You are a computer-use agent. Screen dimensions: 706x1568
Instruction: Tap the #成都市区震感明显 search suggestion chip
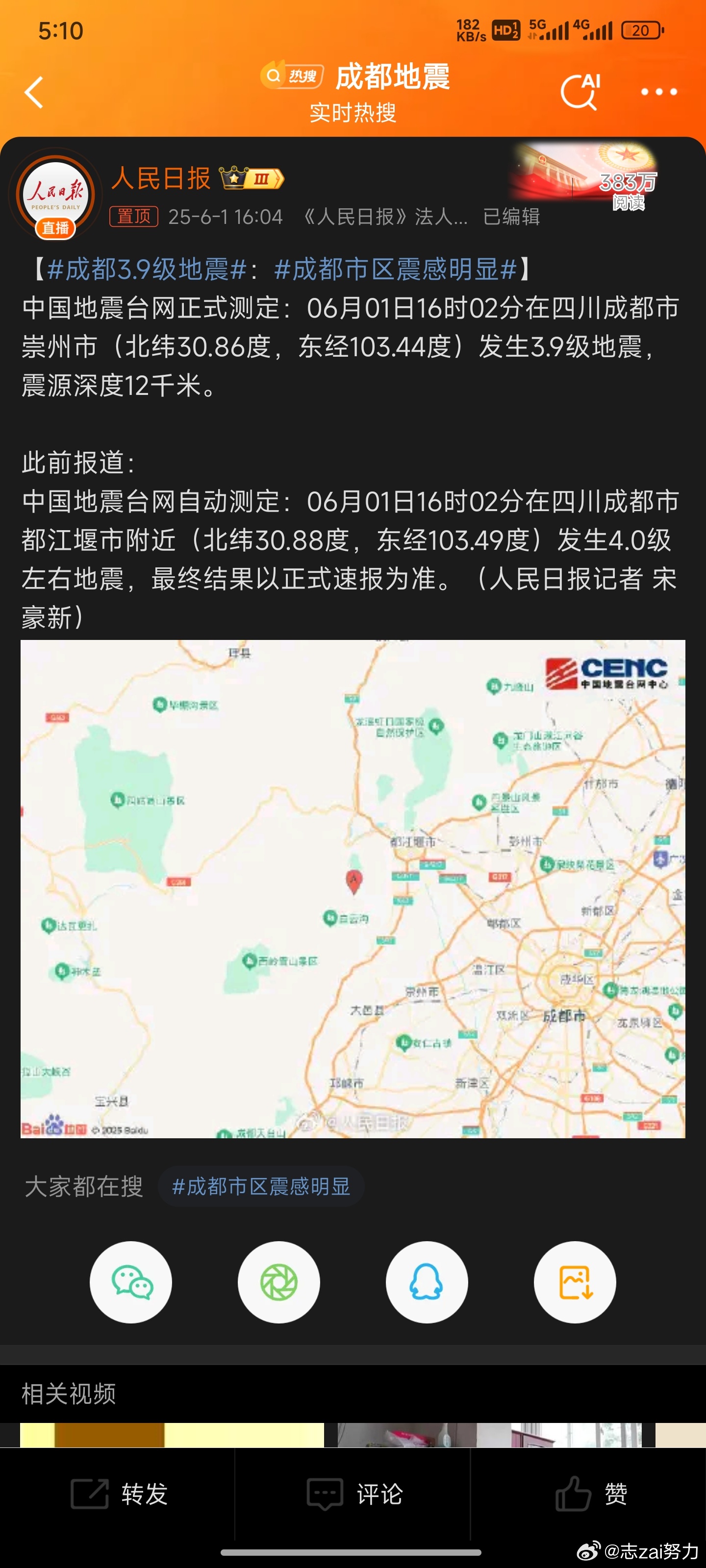pyautogui.click(x=261, y=1186)
